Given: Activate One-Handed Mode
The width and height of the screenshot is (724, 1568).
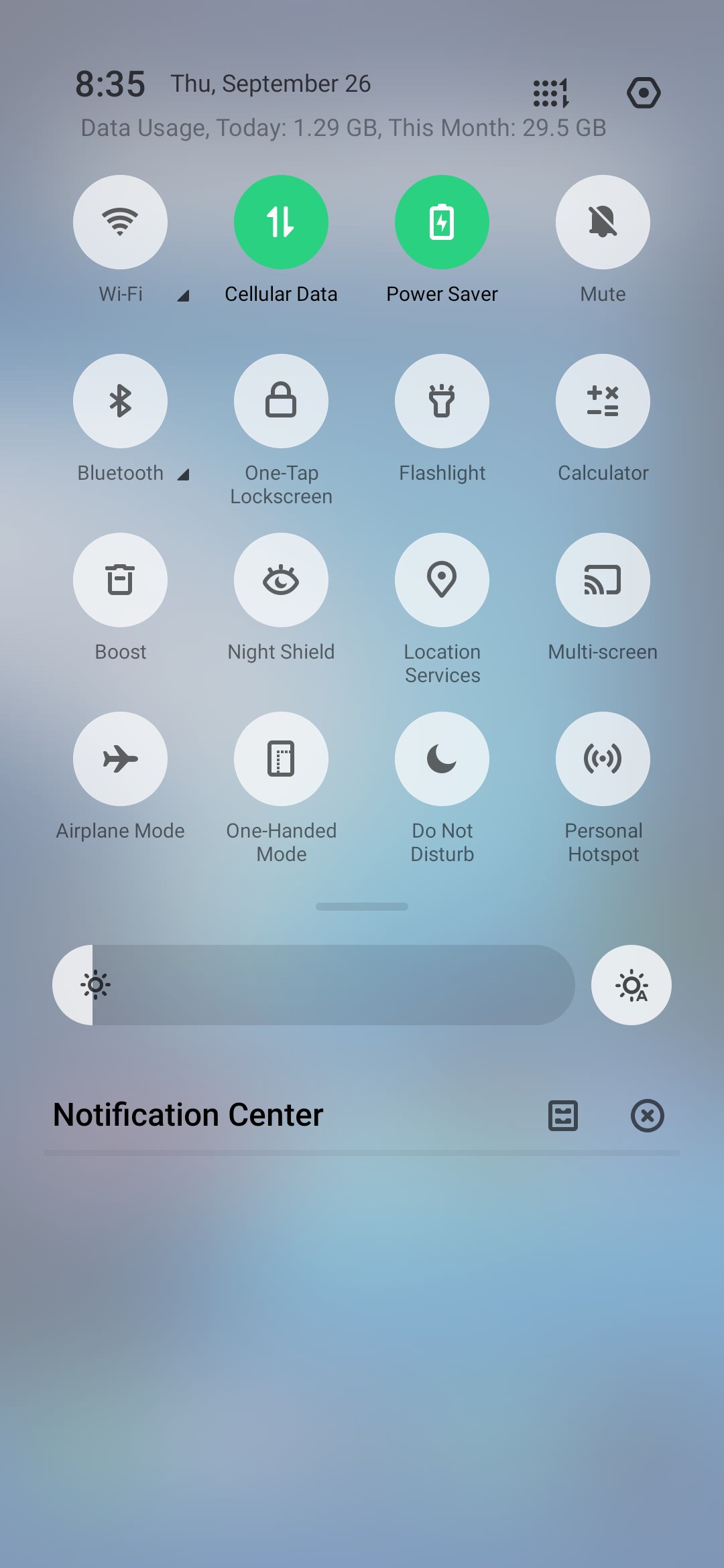Looking at the screenshot, I should coord(281,759).
